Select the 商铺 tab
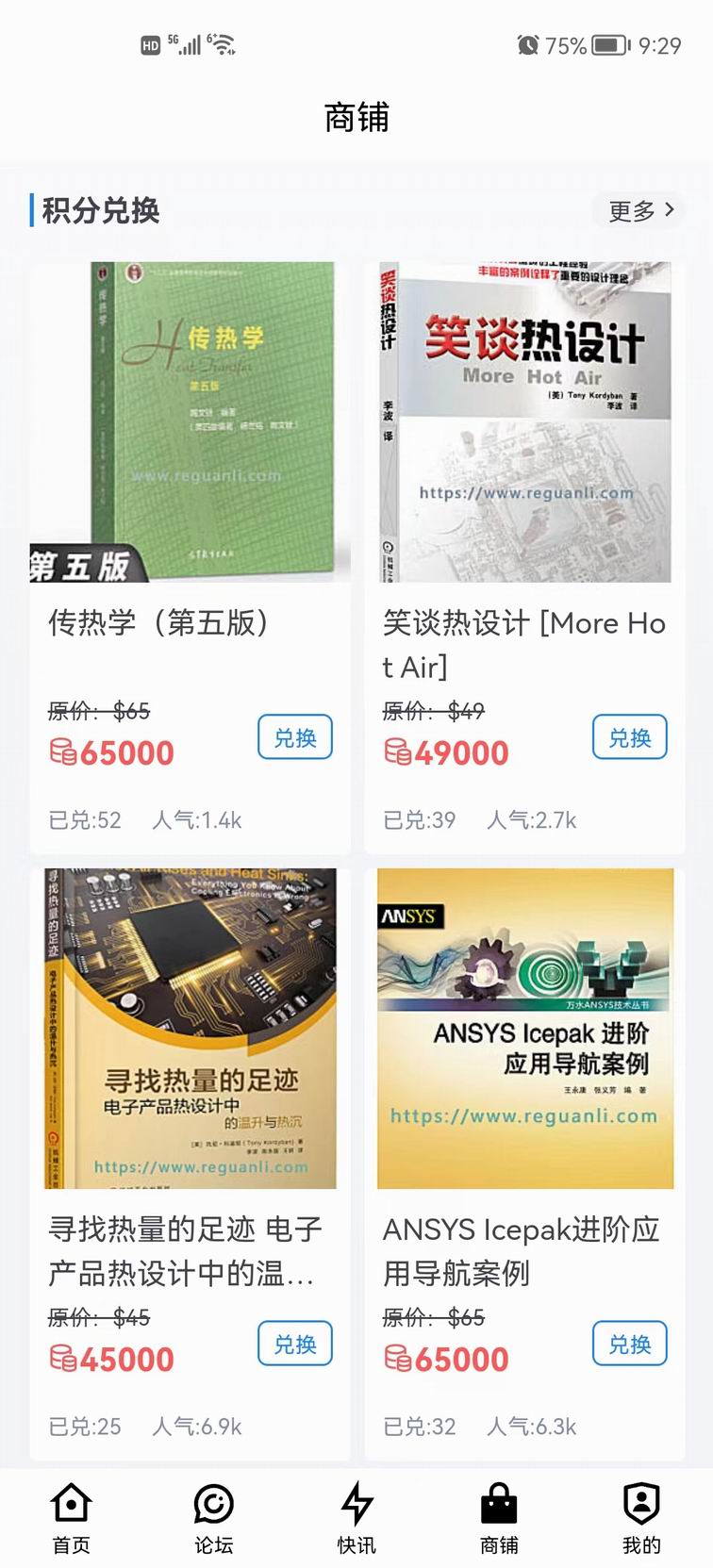 [499, 1518]
